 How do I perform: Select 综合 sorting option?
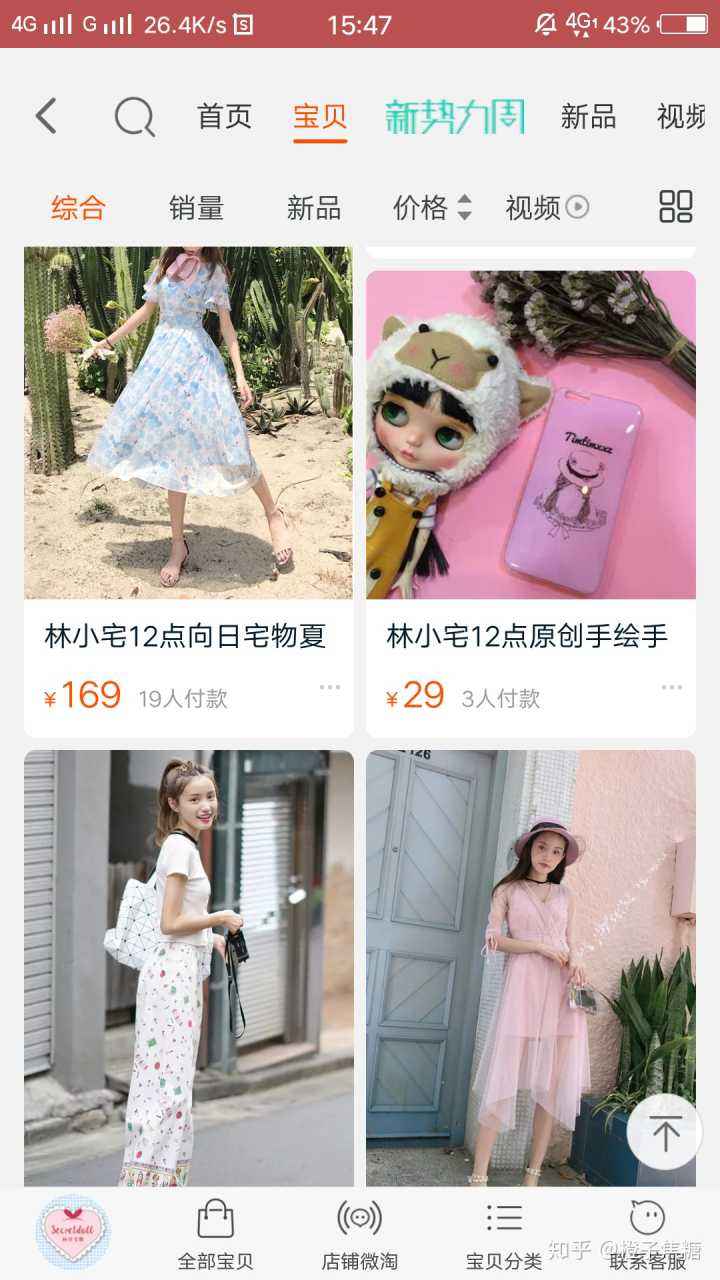(79, 207)
